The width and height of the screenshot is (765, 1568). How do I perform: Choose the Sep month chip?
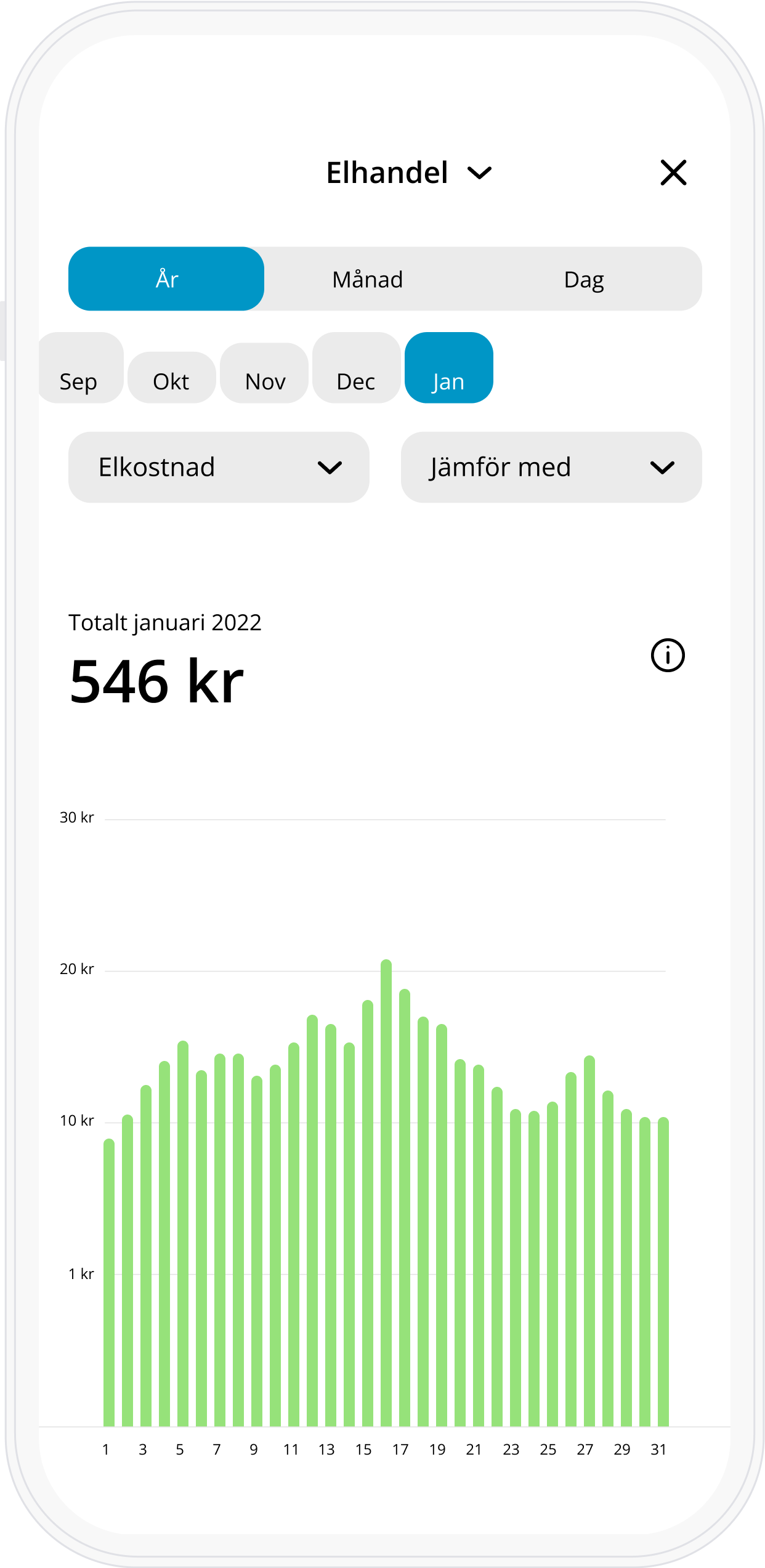[80, 368]
